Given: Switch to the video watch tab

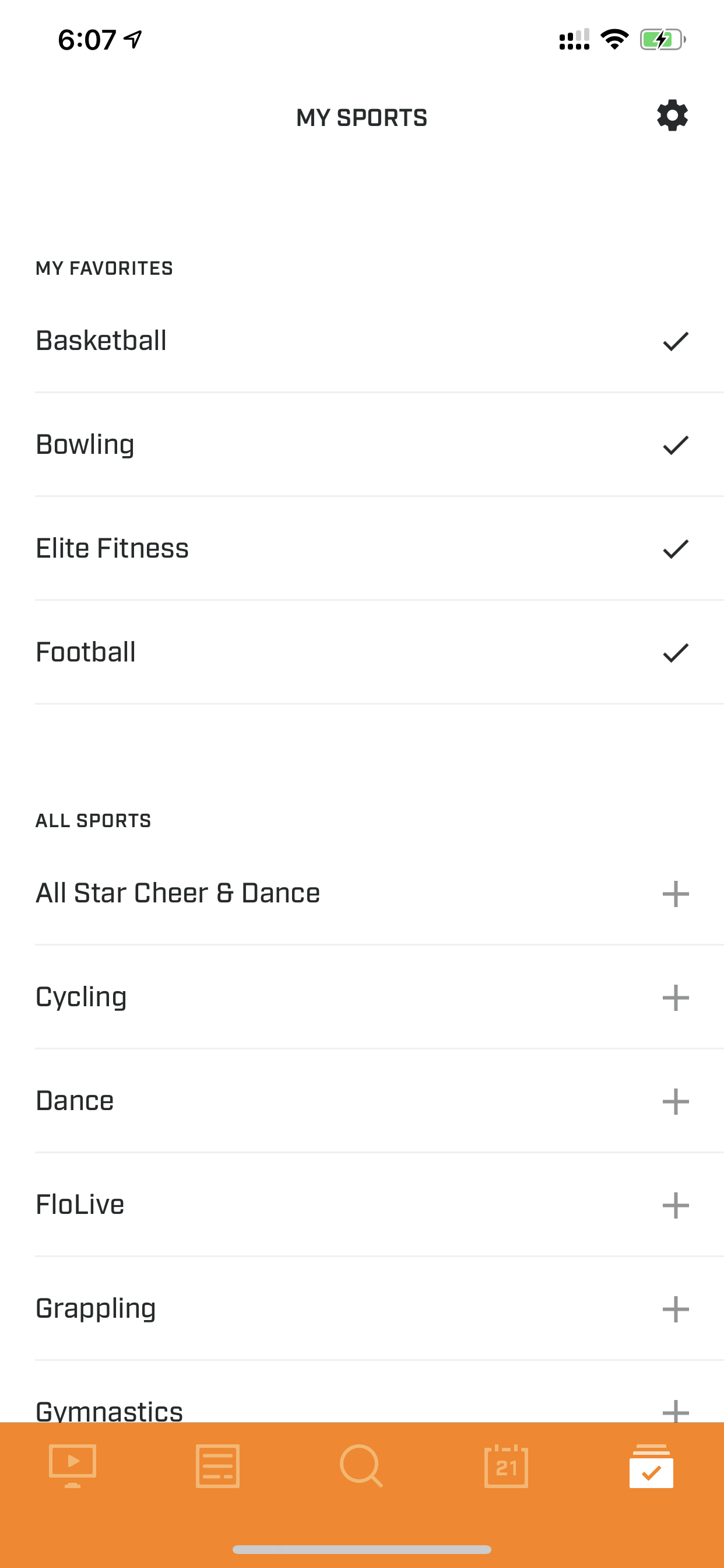Looking at the screenshot, I should tap(72, 1466).
